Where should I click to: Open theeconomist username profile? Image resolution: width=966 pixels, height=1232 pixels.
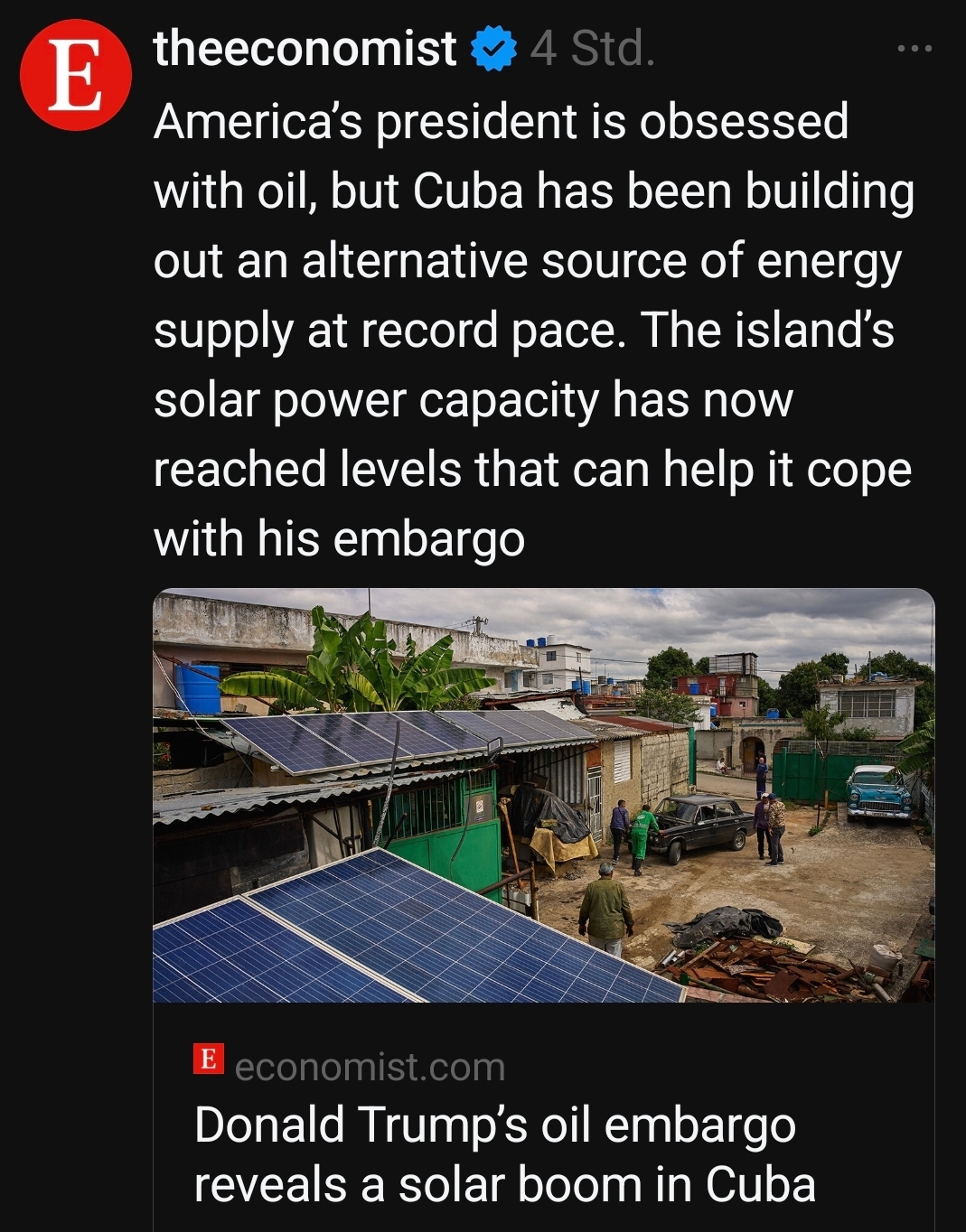[x=305, y=48]
